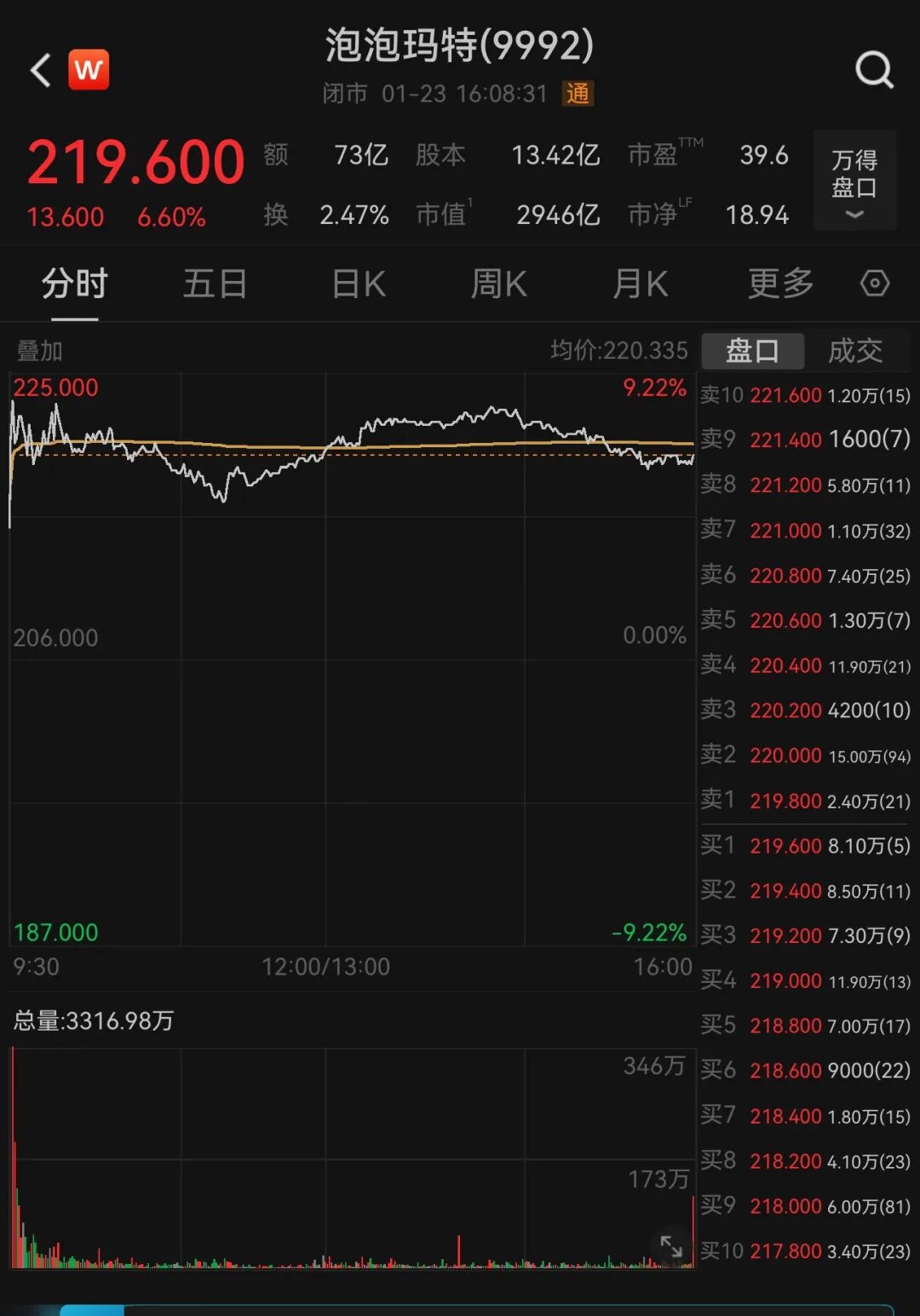
Task: Switch to the 日K daily candlestick tab
Action: [358, 284]
